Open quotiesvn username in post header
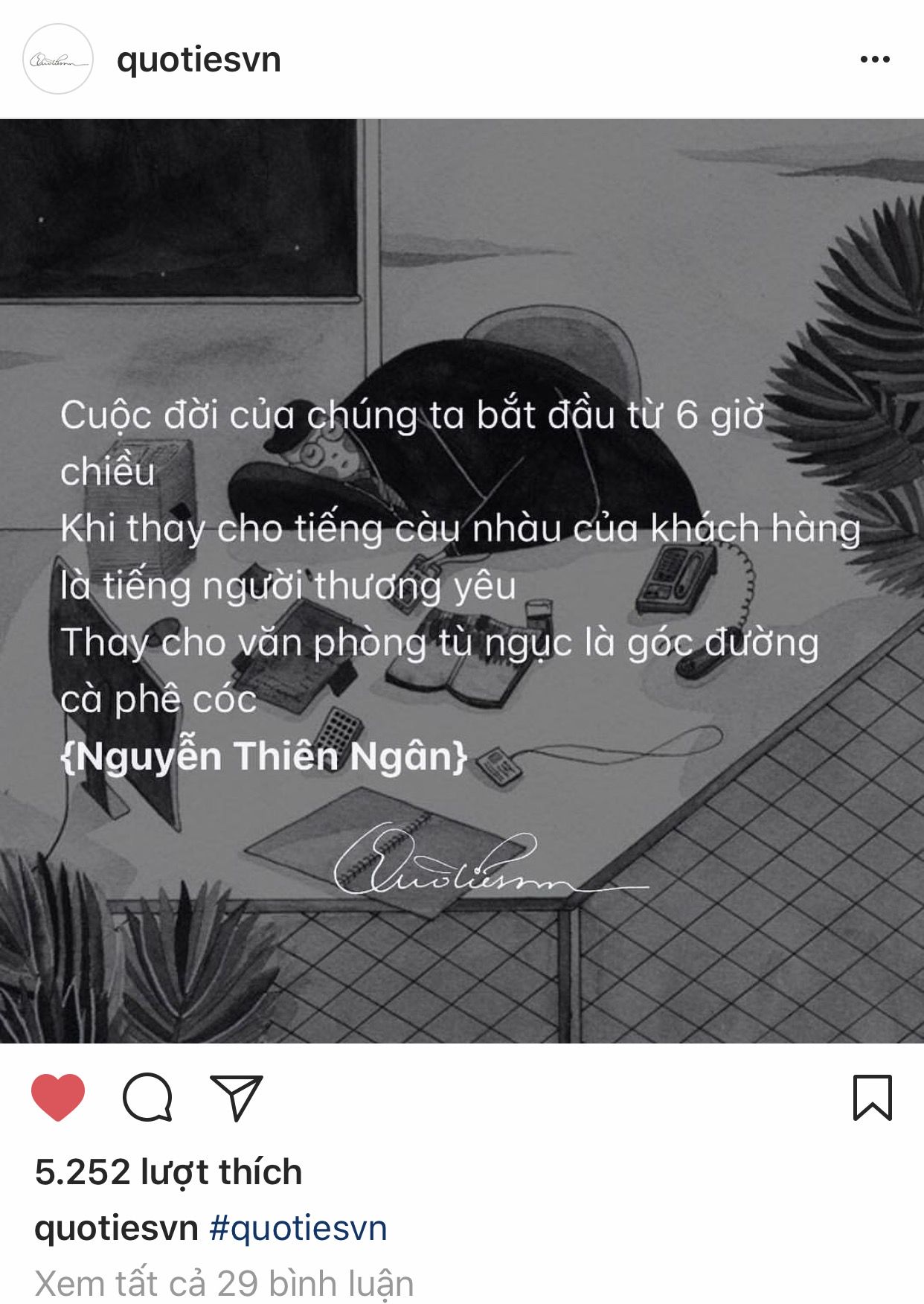This screenshot has width=924, height=1304. [x=199, y=59]
